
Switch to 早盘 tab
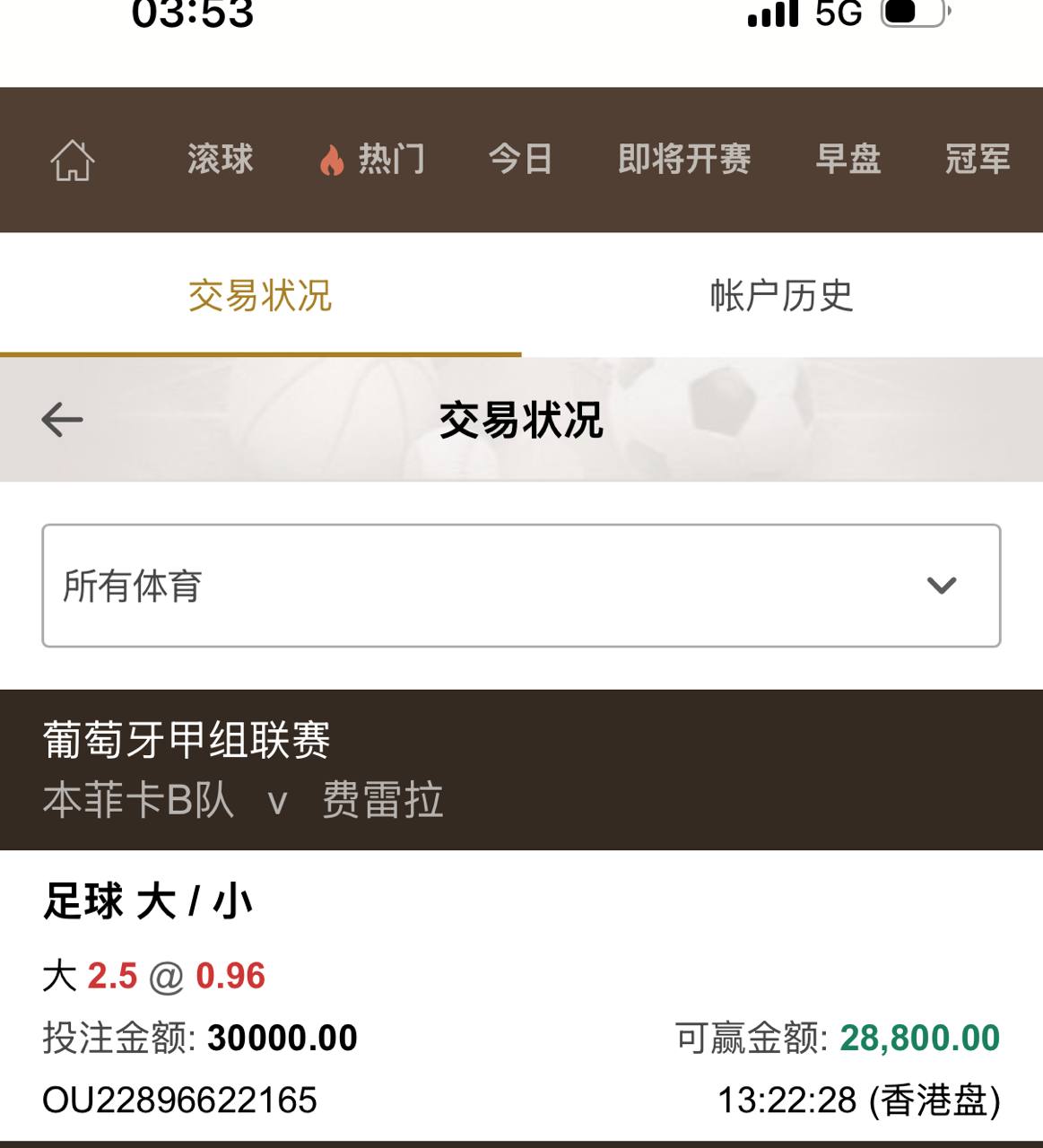pos(847,160)
